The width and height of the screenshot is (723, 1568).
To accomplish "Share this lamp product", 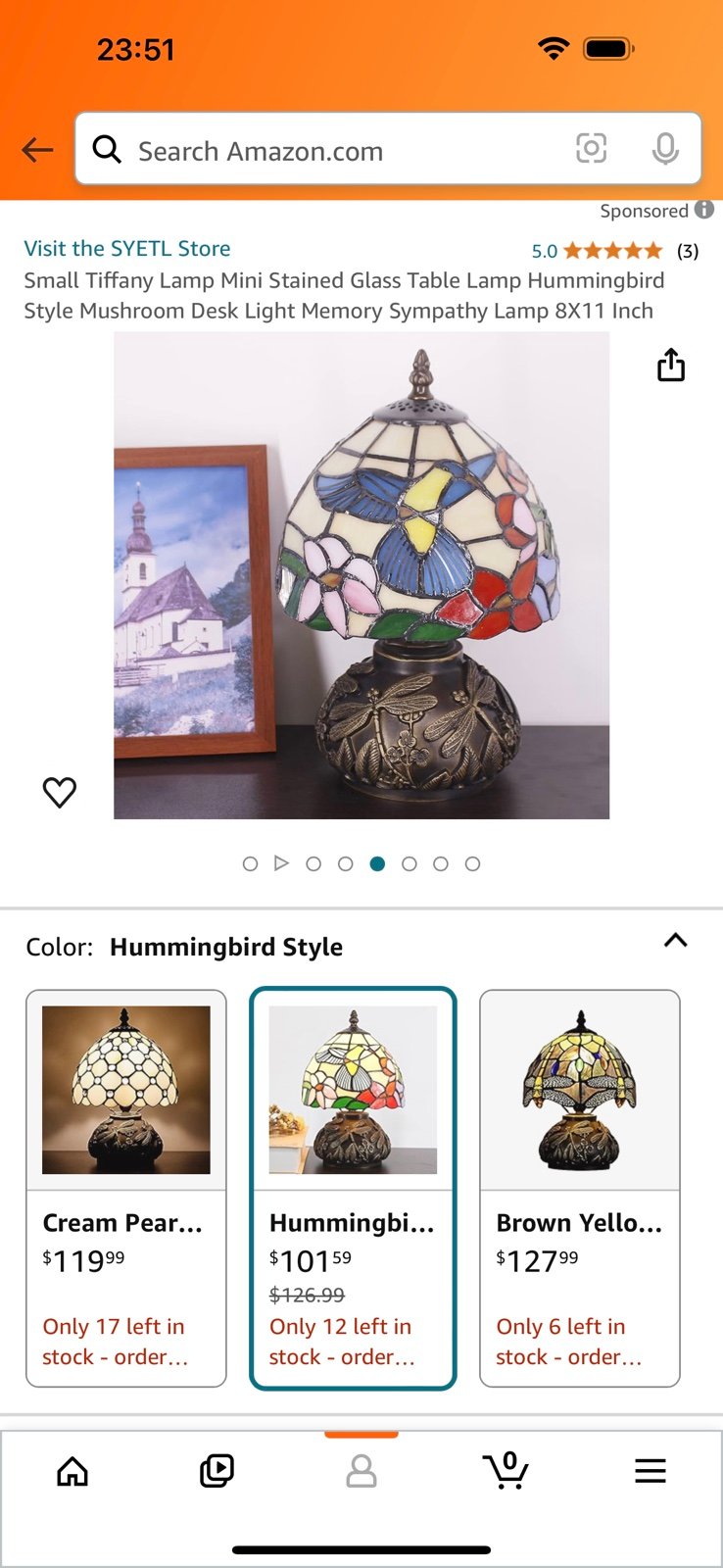I will pyautogui.click(x=671, y=365).
